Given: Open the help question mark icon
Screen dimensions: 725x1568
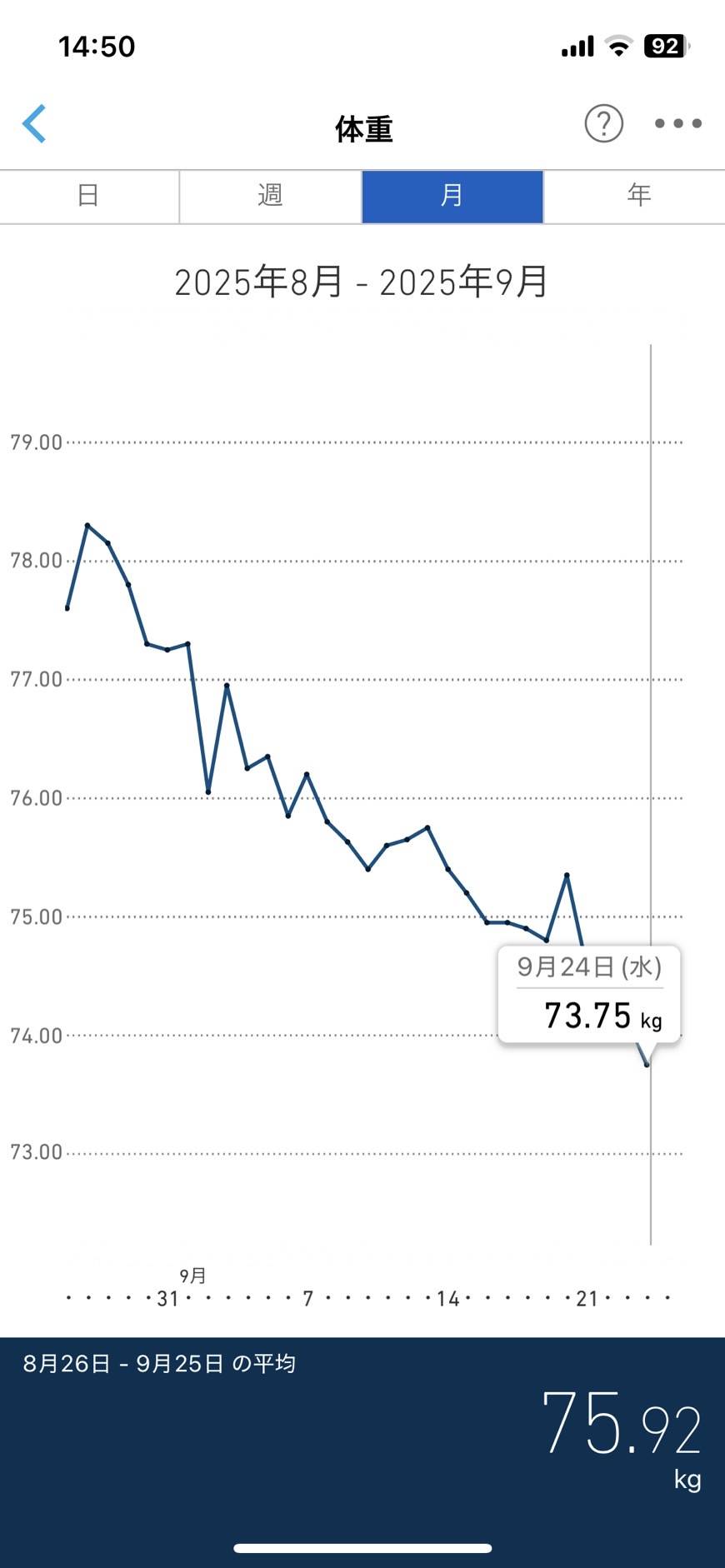Looking at the screenshot, I should tap(603, 124).
